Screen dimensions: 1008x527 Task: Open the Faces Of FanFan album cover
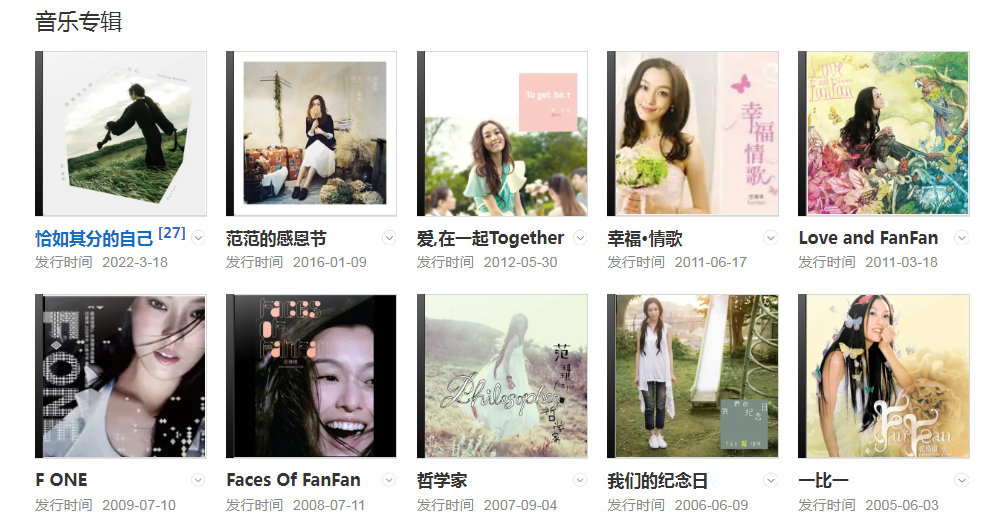click(312, 376)
